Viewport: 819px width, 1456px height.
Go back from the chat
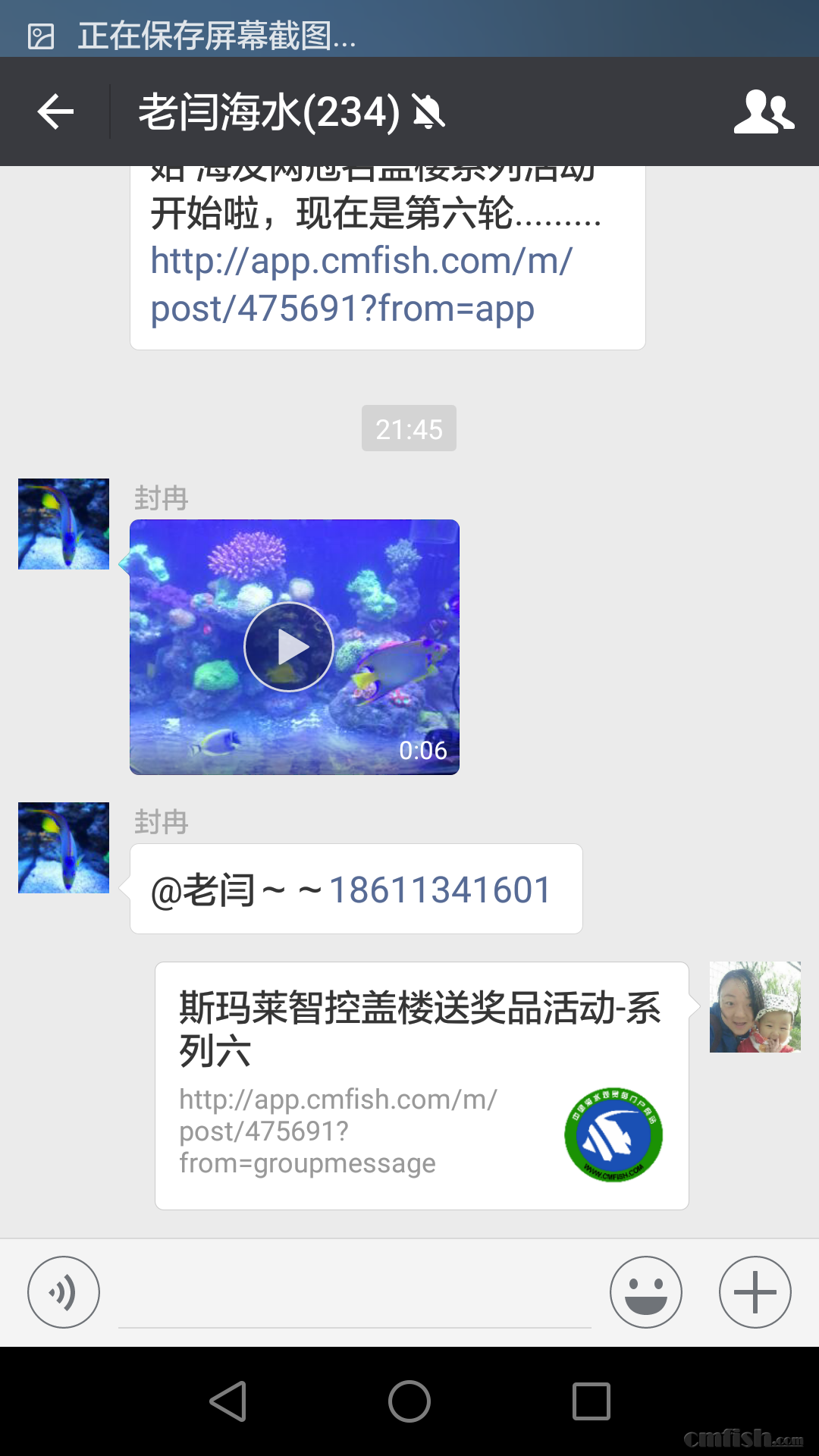56,112
